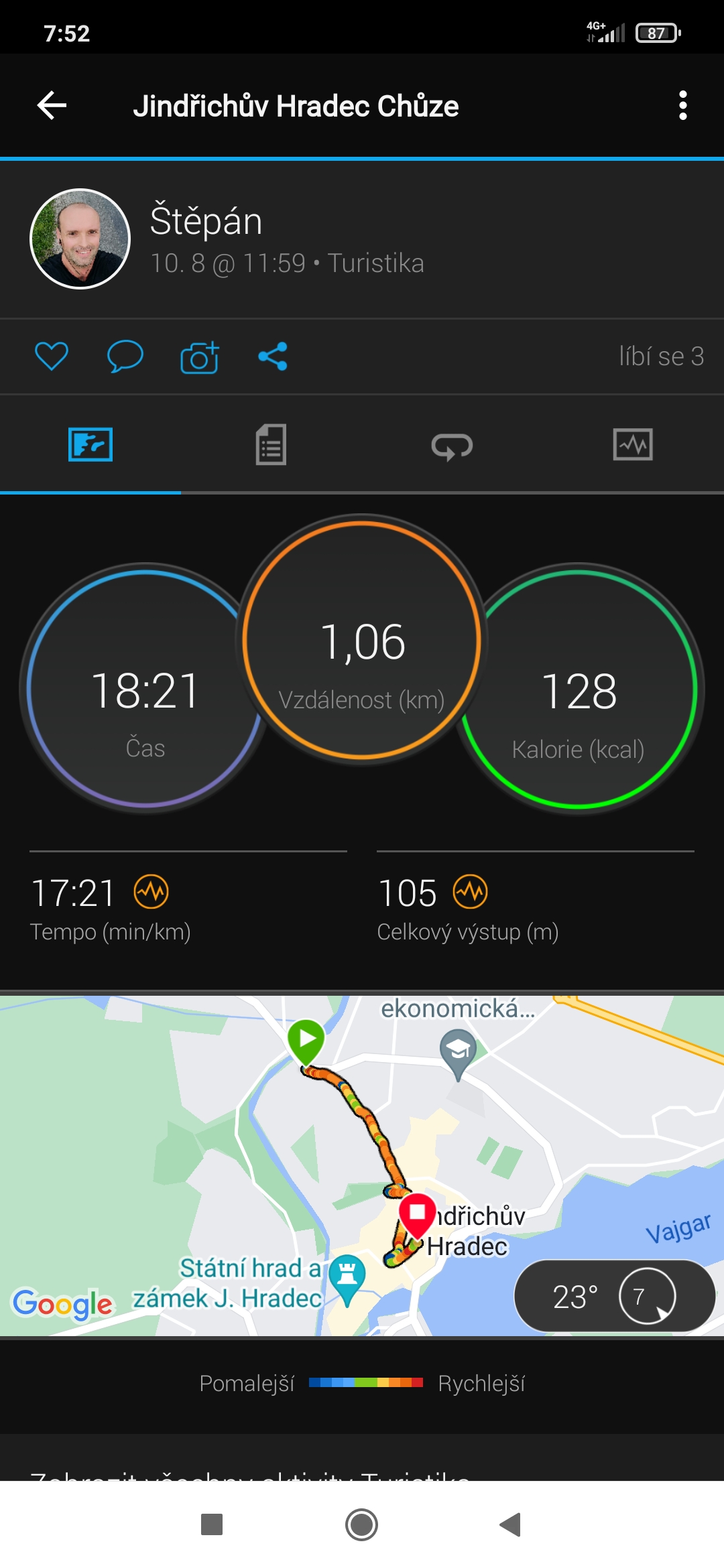Switch to the laps tab
This screenshot has height=1568, width=724.
(x=452, y=445)
